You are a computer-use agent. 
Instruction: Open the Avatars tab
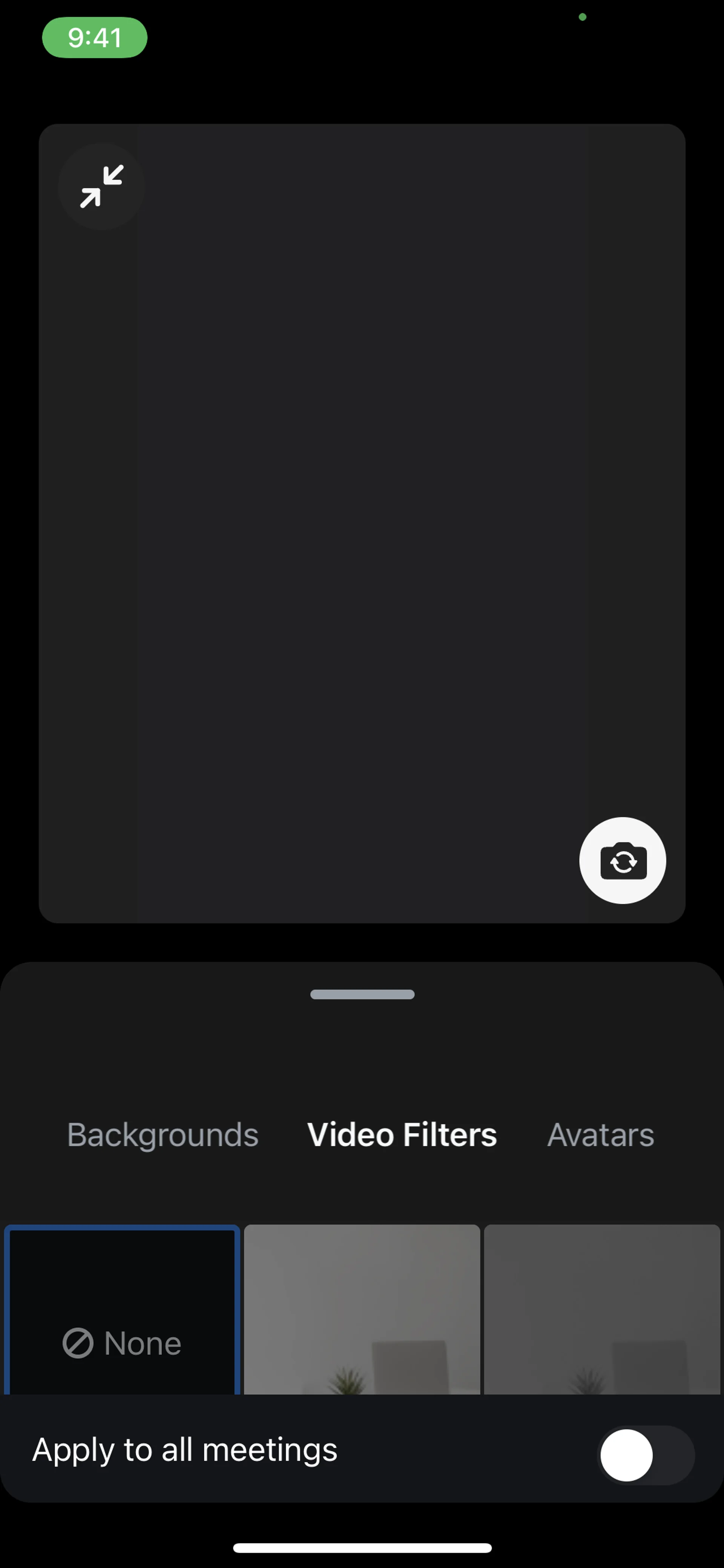pos(600,1135)
